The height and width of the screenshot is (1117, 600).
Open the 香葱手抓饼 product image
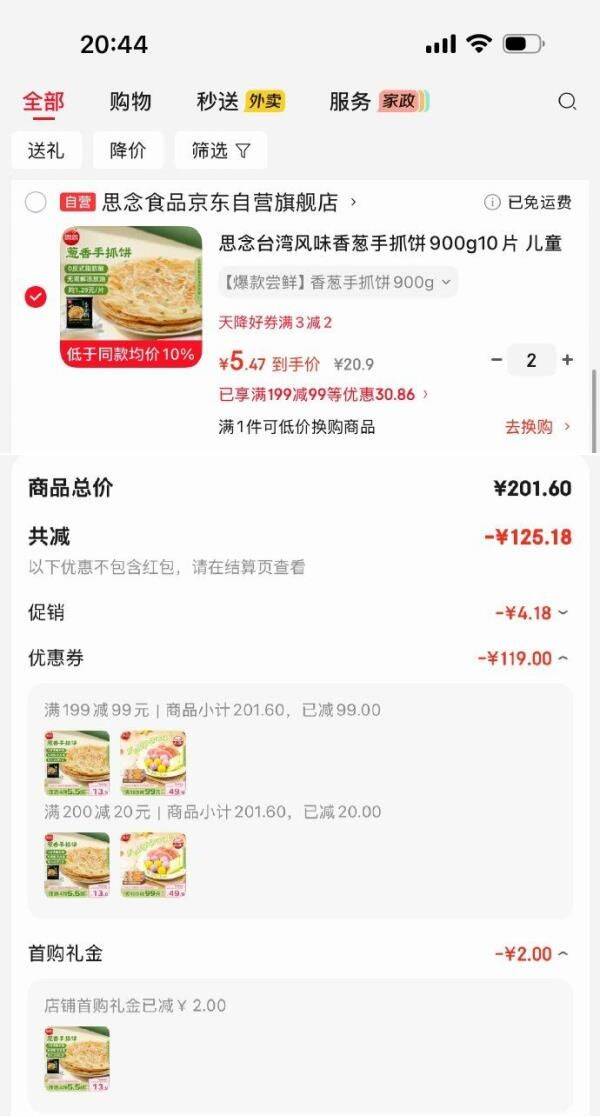pos(130,297)
